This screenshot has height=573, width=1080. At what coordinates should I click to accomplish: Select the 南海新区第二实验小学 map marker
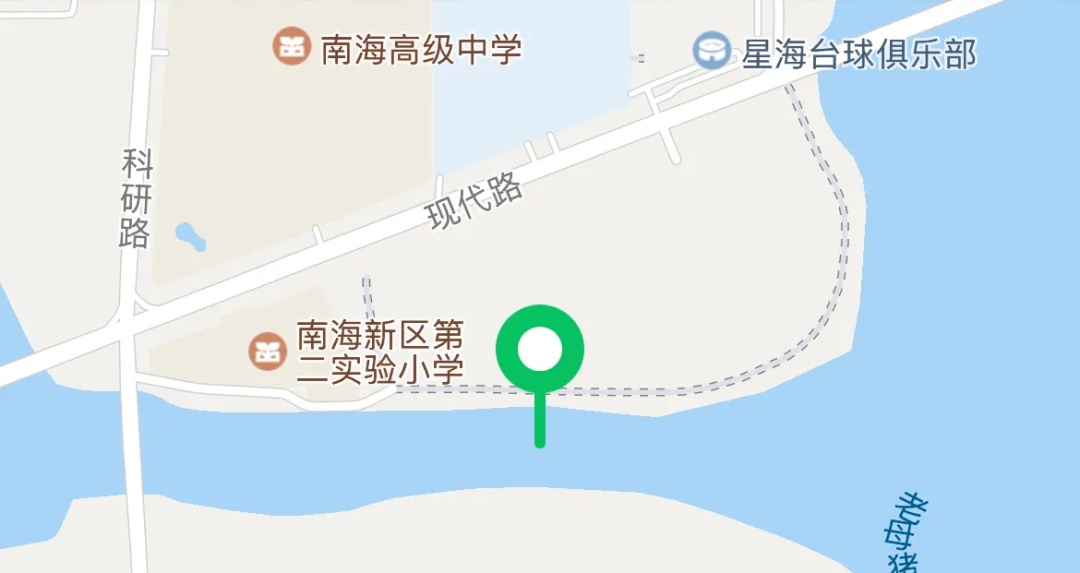tap(267, 350)
